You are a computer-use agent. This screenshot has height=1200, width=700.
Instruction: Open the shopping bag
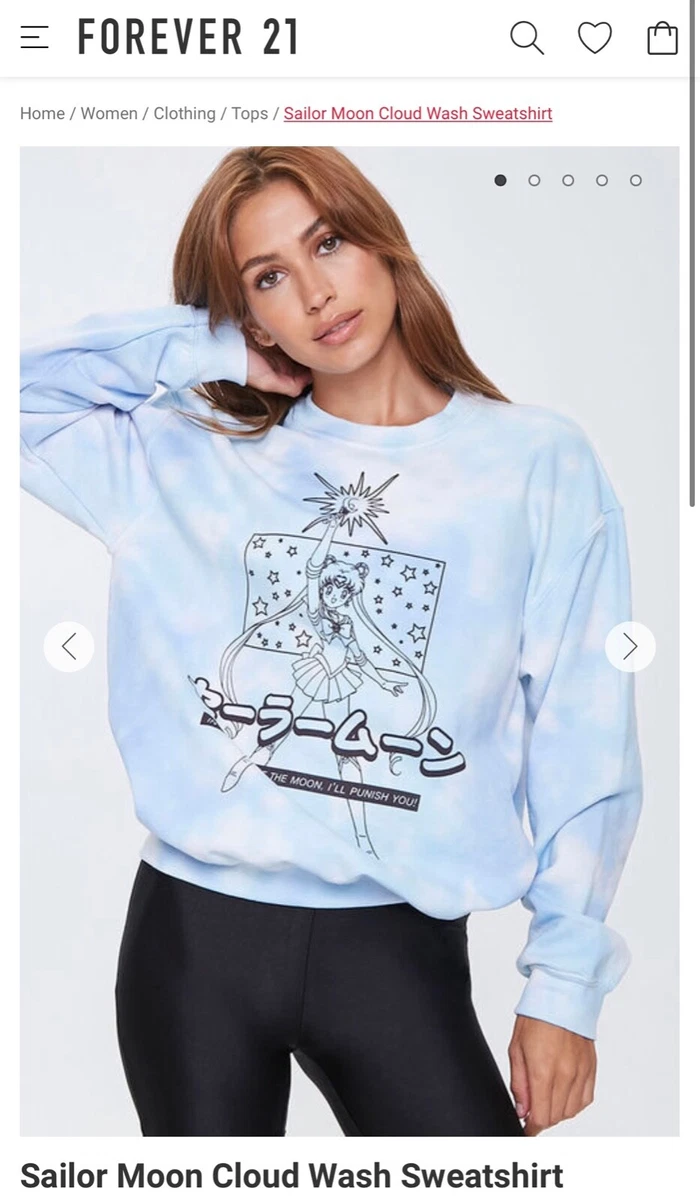[x=662, y=38]
